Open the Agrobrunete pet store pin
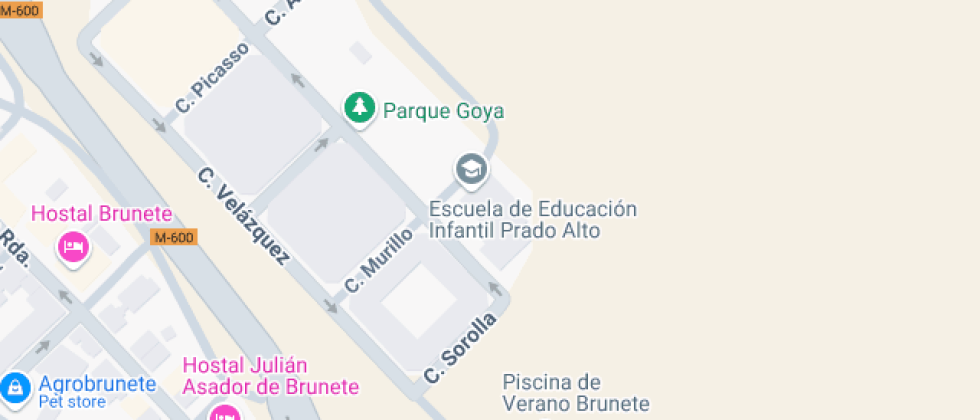980x420 pixels. (x=15, y=387)
